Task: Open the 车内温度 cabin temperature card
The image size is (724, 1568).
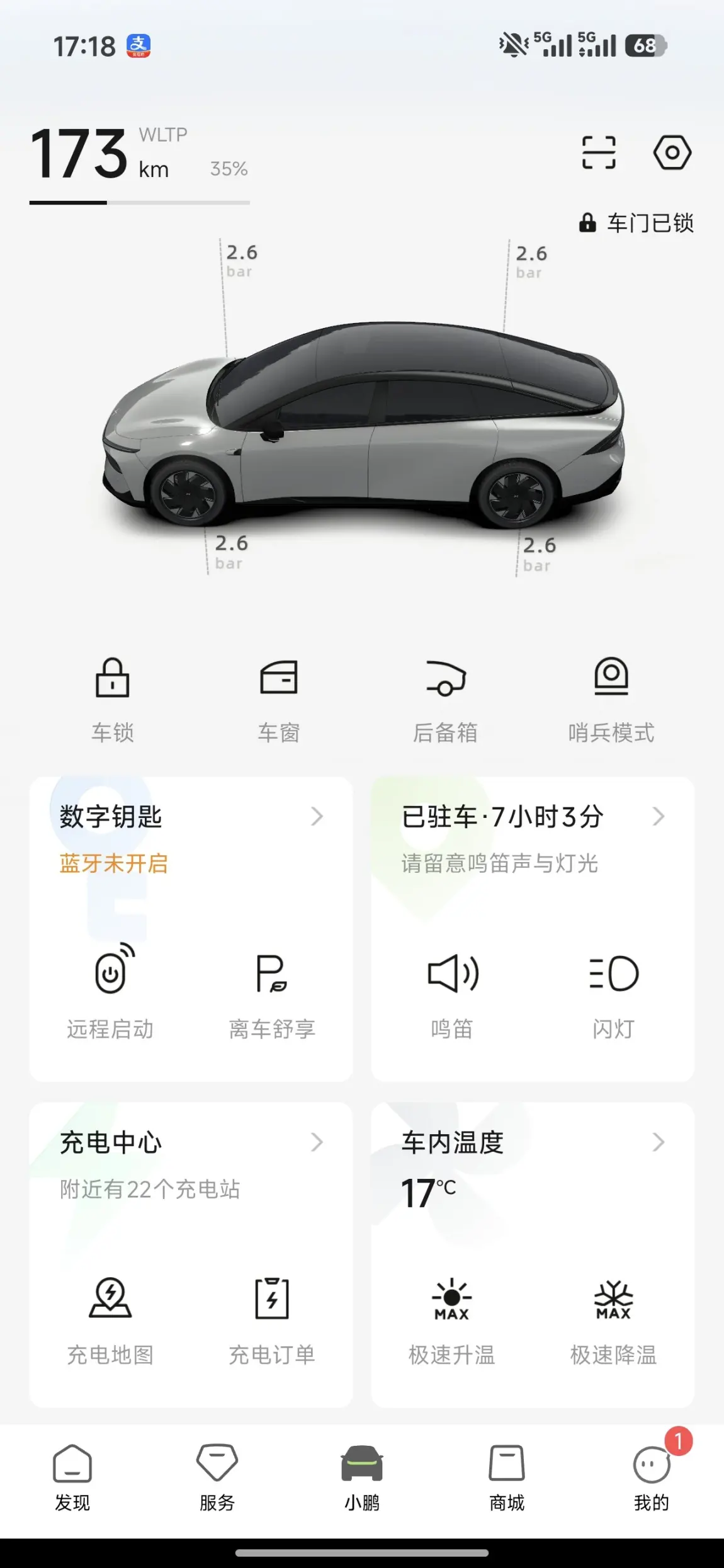Action: coord(532,1143)
